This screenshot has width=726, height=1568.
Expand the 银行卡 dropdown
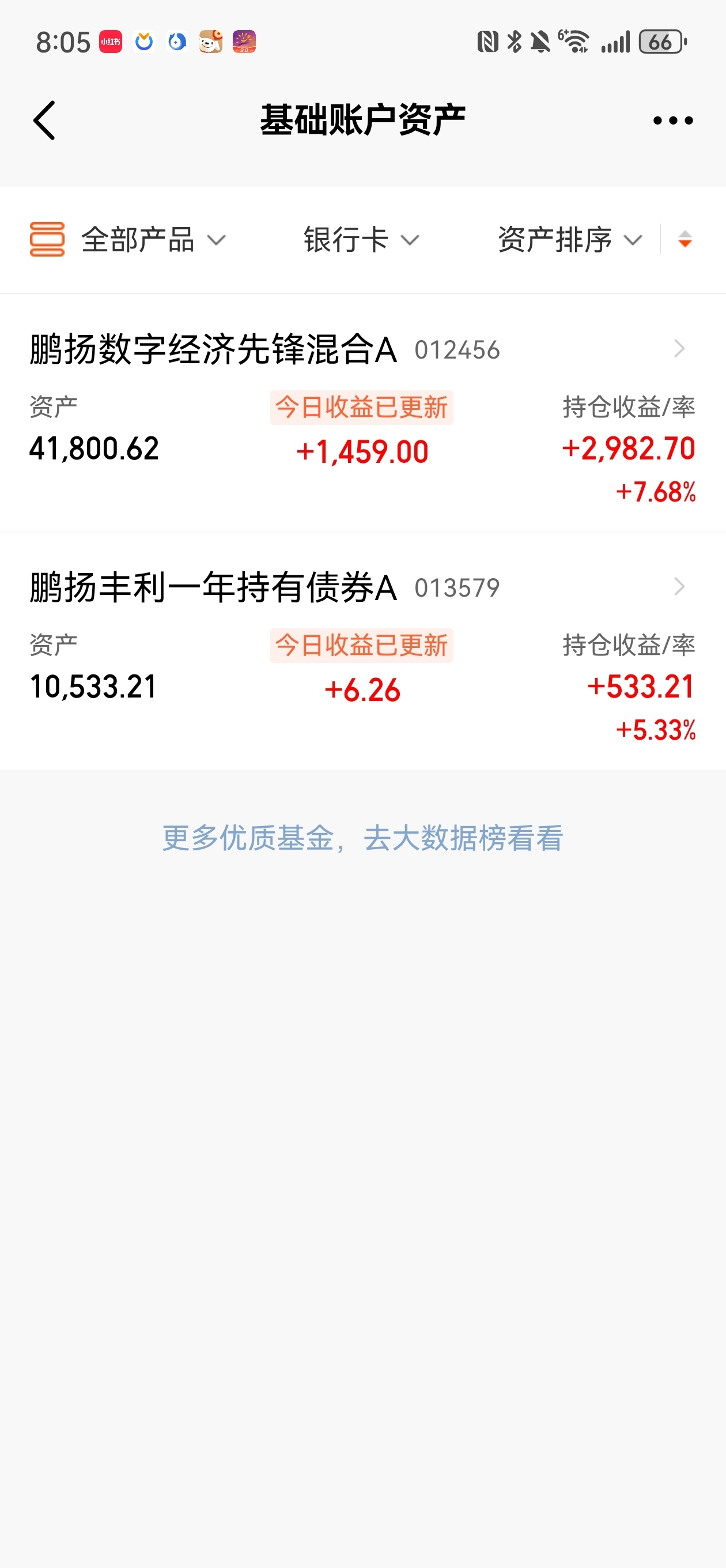click(361, 240)
